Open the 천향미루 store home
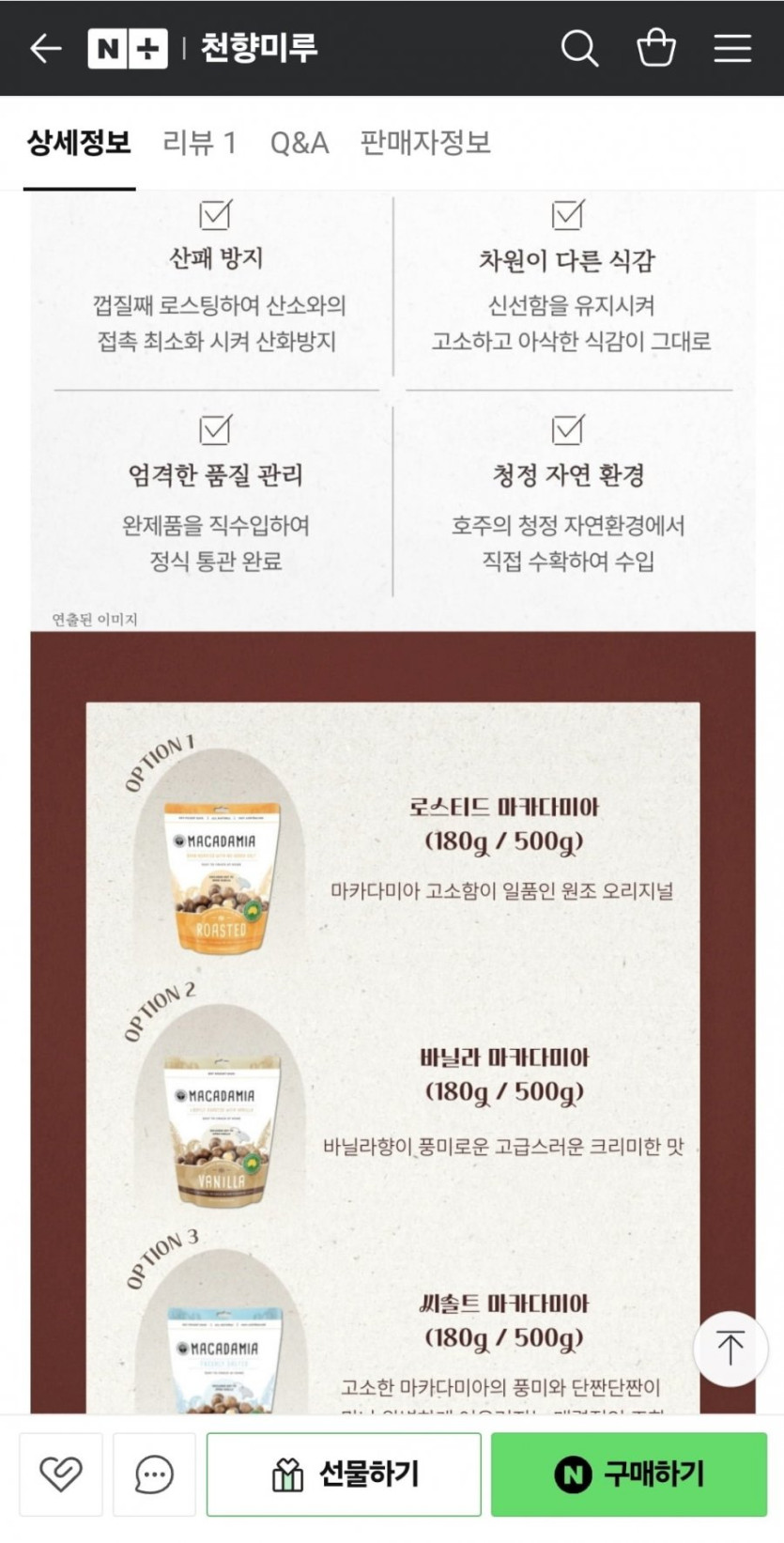784x1543 pixels. click(259, 48)
